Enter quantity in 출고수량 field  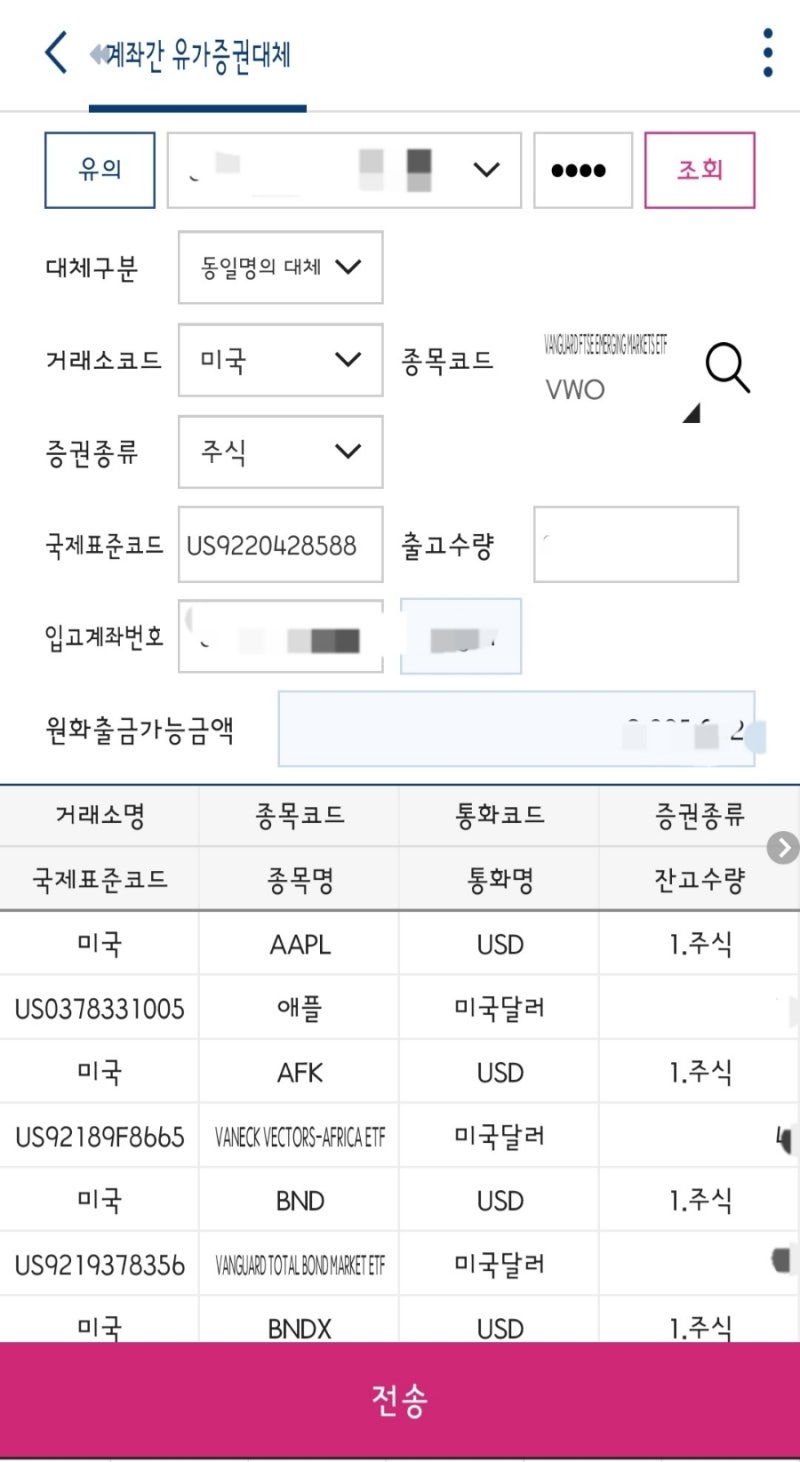tap(636, 545)
